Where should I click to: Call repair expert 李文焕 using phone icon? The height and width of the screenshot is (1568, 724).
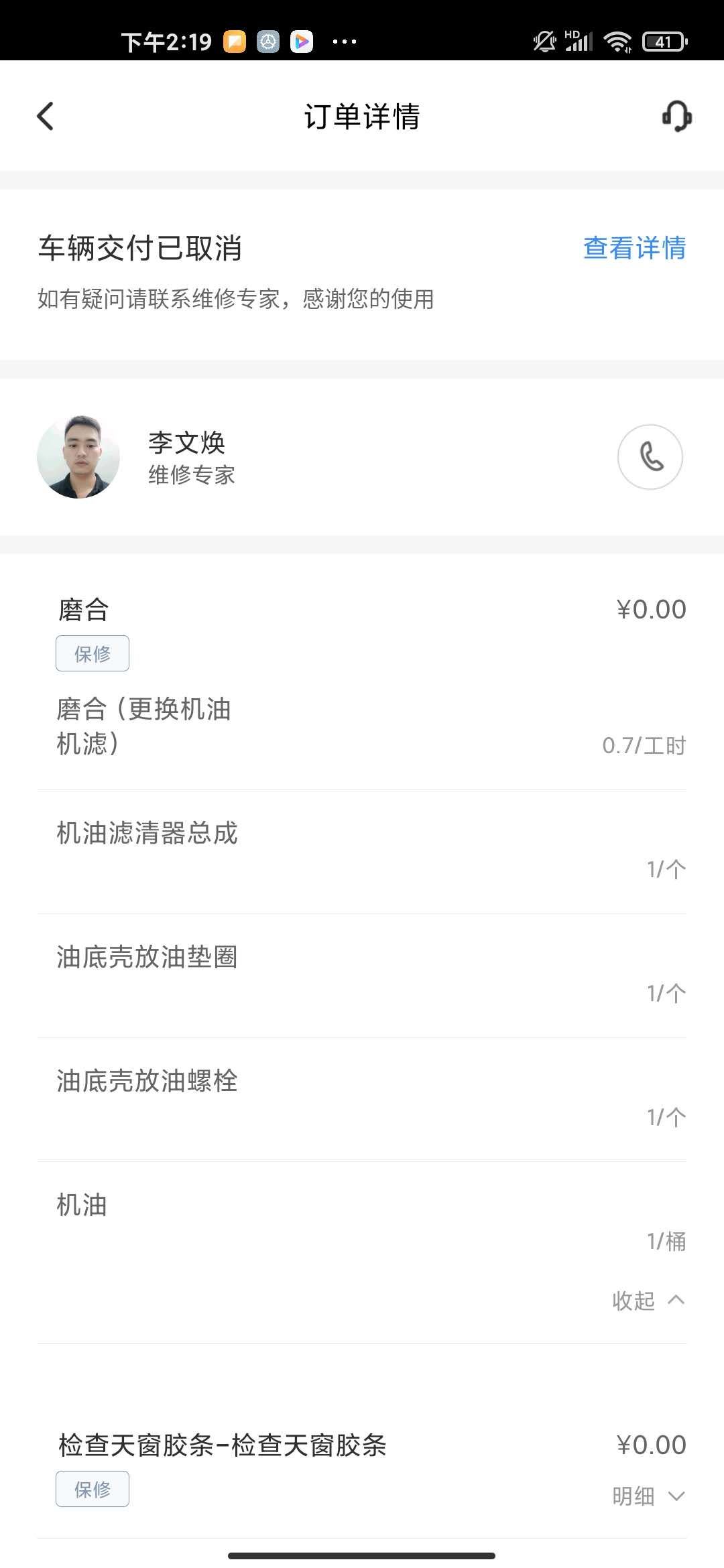click(x=650, y=457)
